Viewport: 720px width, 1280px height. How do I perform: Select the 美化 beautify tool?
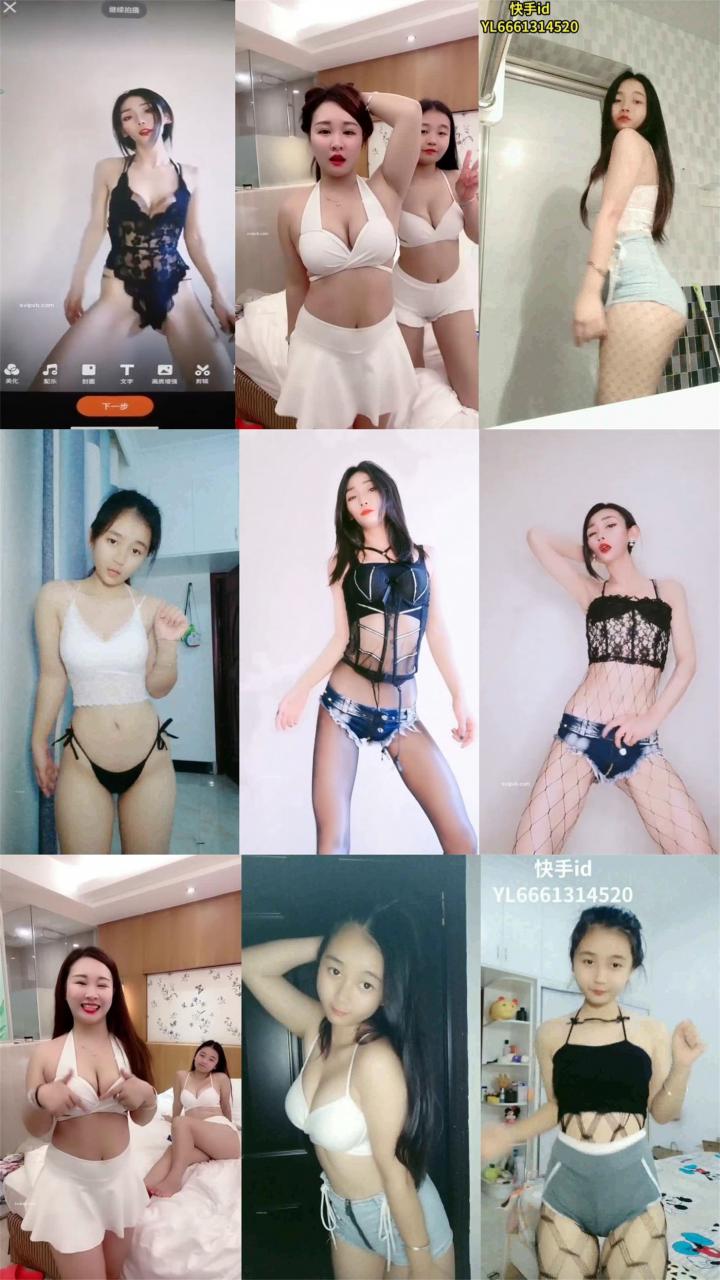click(13, 370)
